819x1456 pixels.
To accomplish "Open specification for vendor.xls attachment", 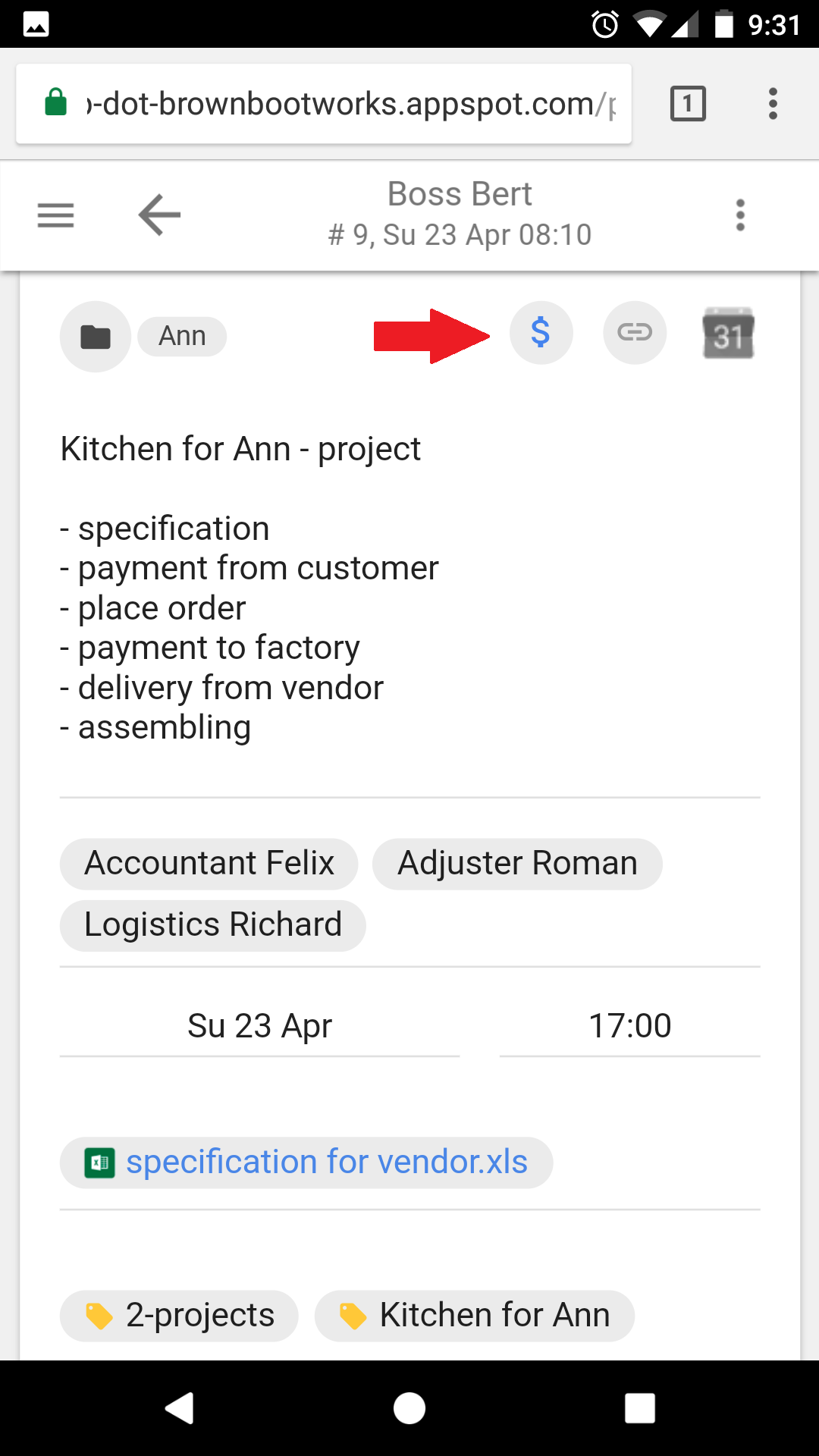I will tap(306, 1163).
